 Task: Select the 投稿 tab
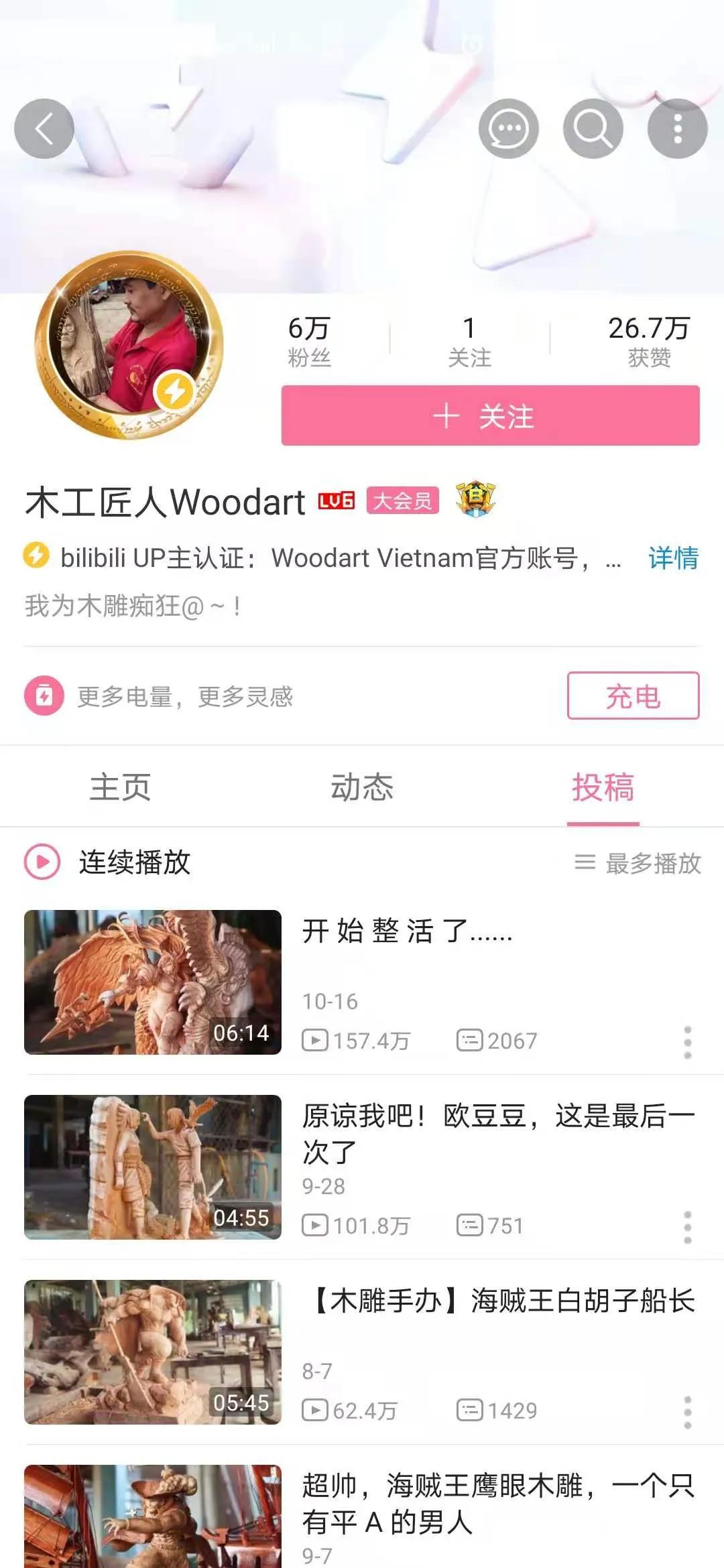(603, 787)
